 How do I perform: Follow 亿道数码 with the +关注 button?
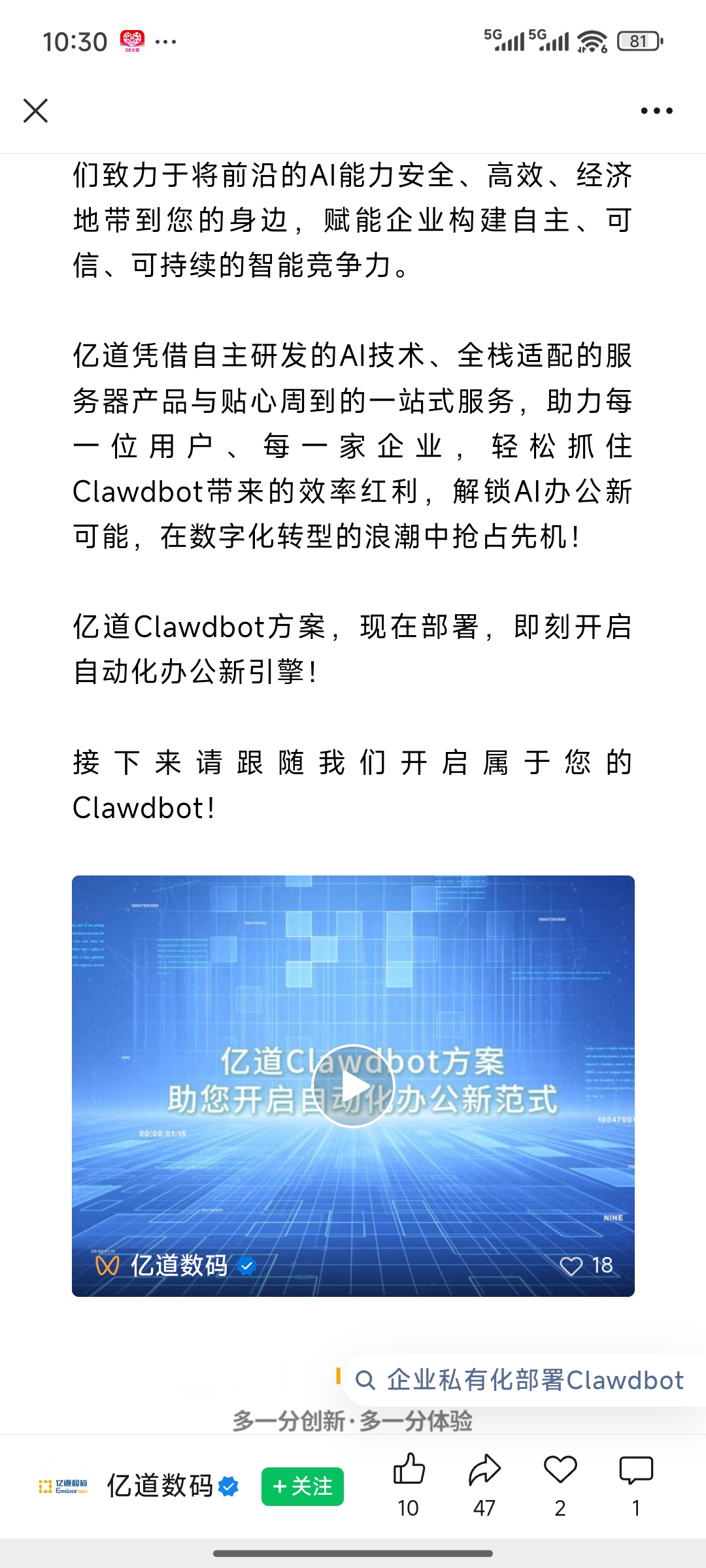click(x=303, y=1486)
